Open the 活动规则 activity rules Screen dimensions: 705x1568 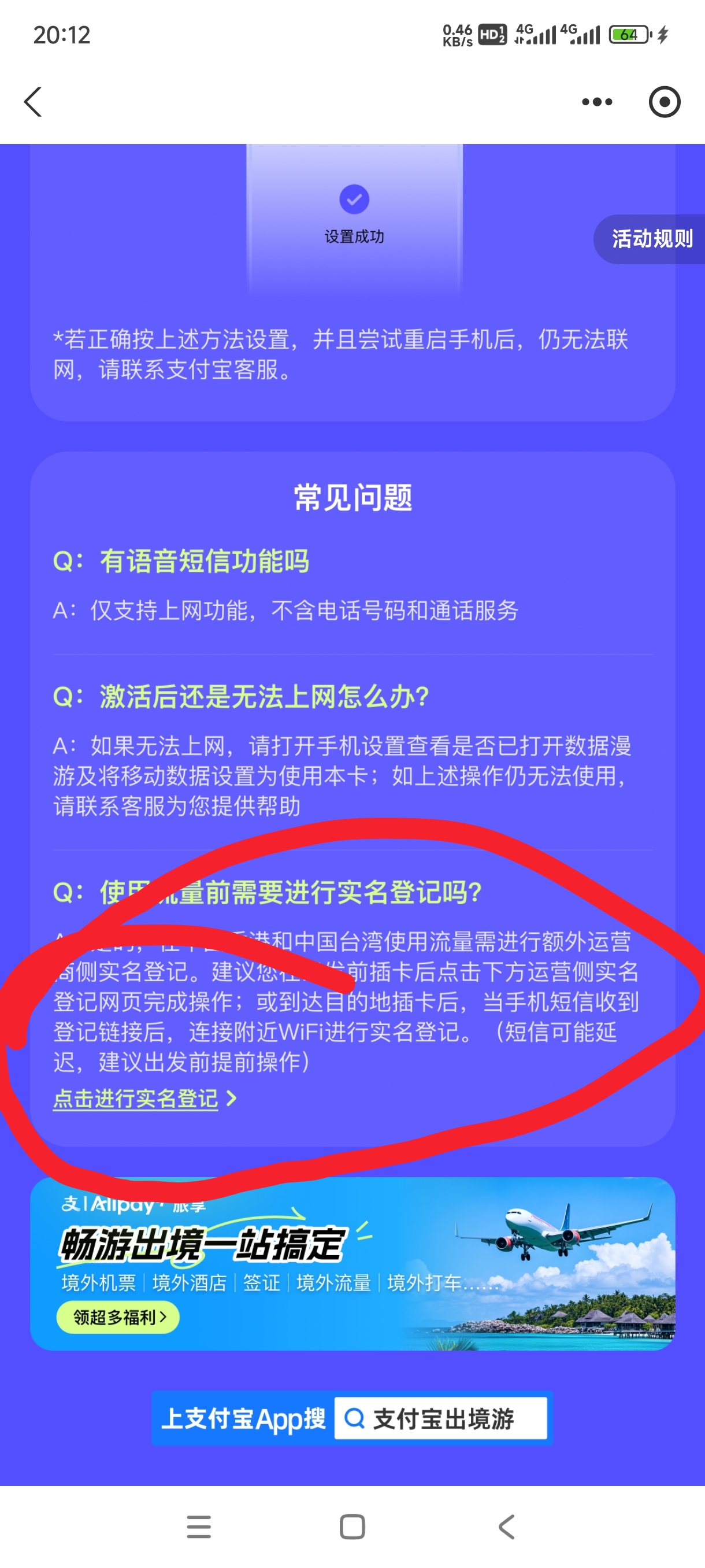(651, 239)
